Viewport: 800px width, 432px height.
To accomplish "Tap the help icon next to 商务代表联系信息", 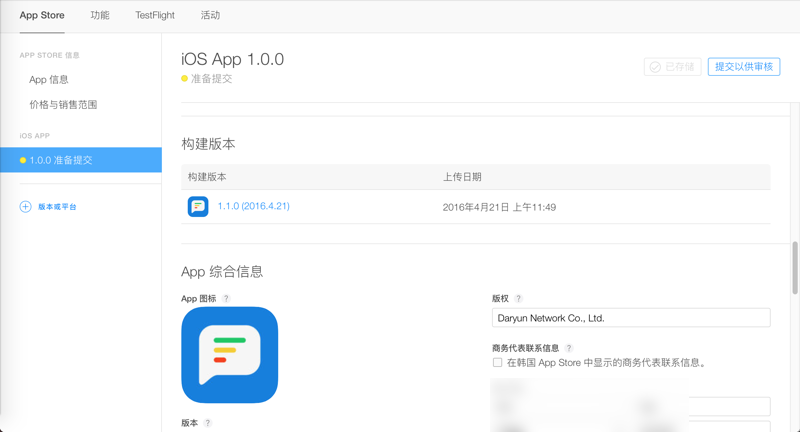I will [x=569, y=348].
